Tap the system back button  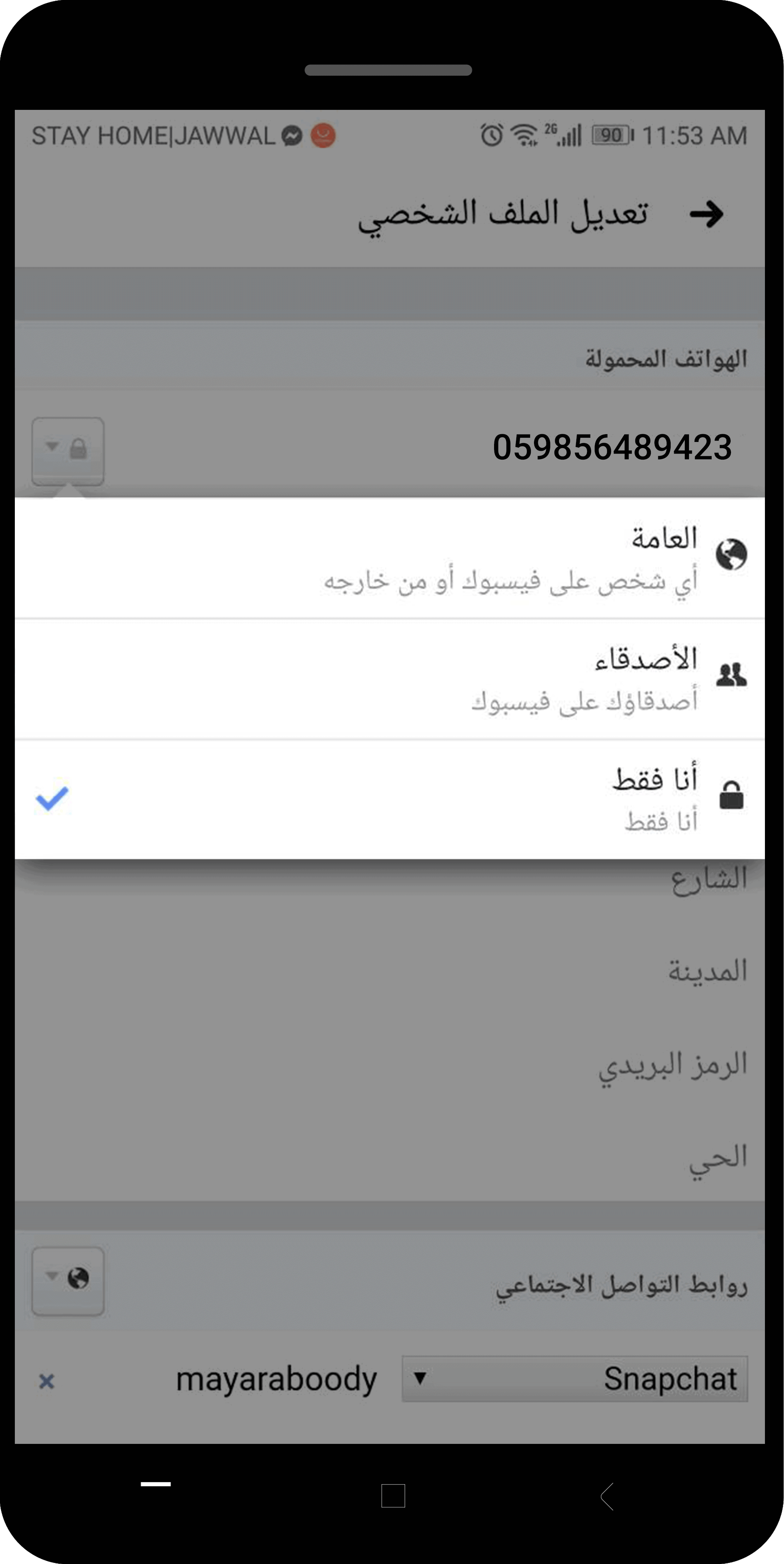tap(607, 1495)
